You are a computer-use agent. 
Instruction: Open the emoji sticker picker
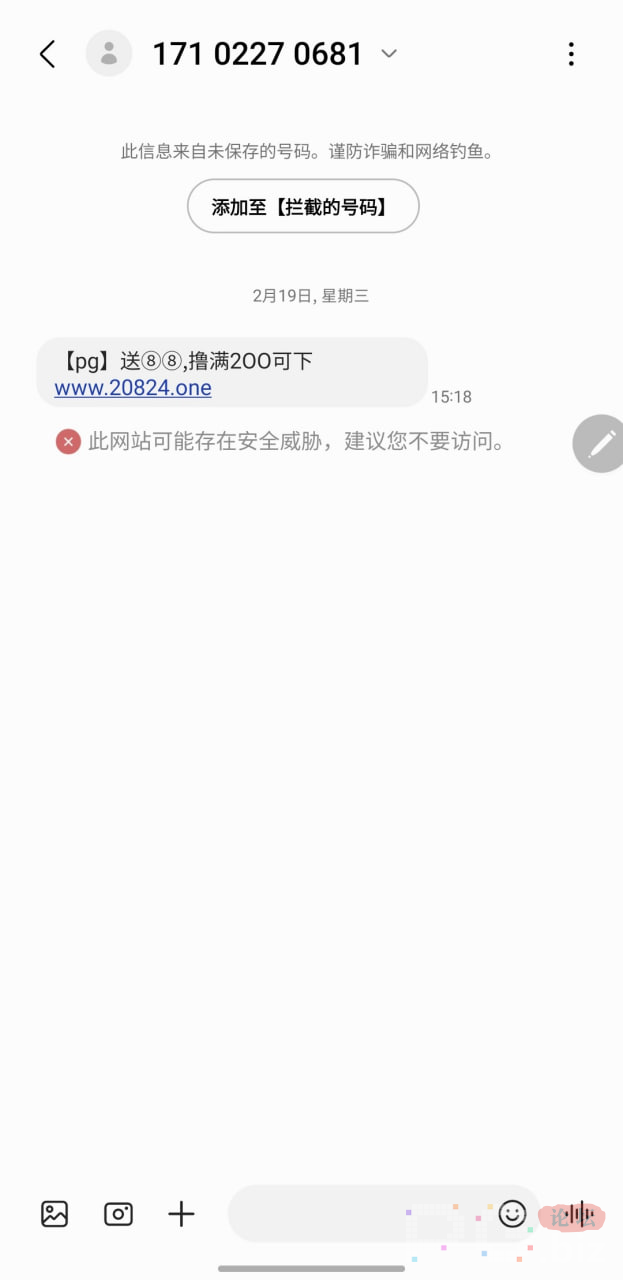512,1214
